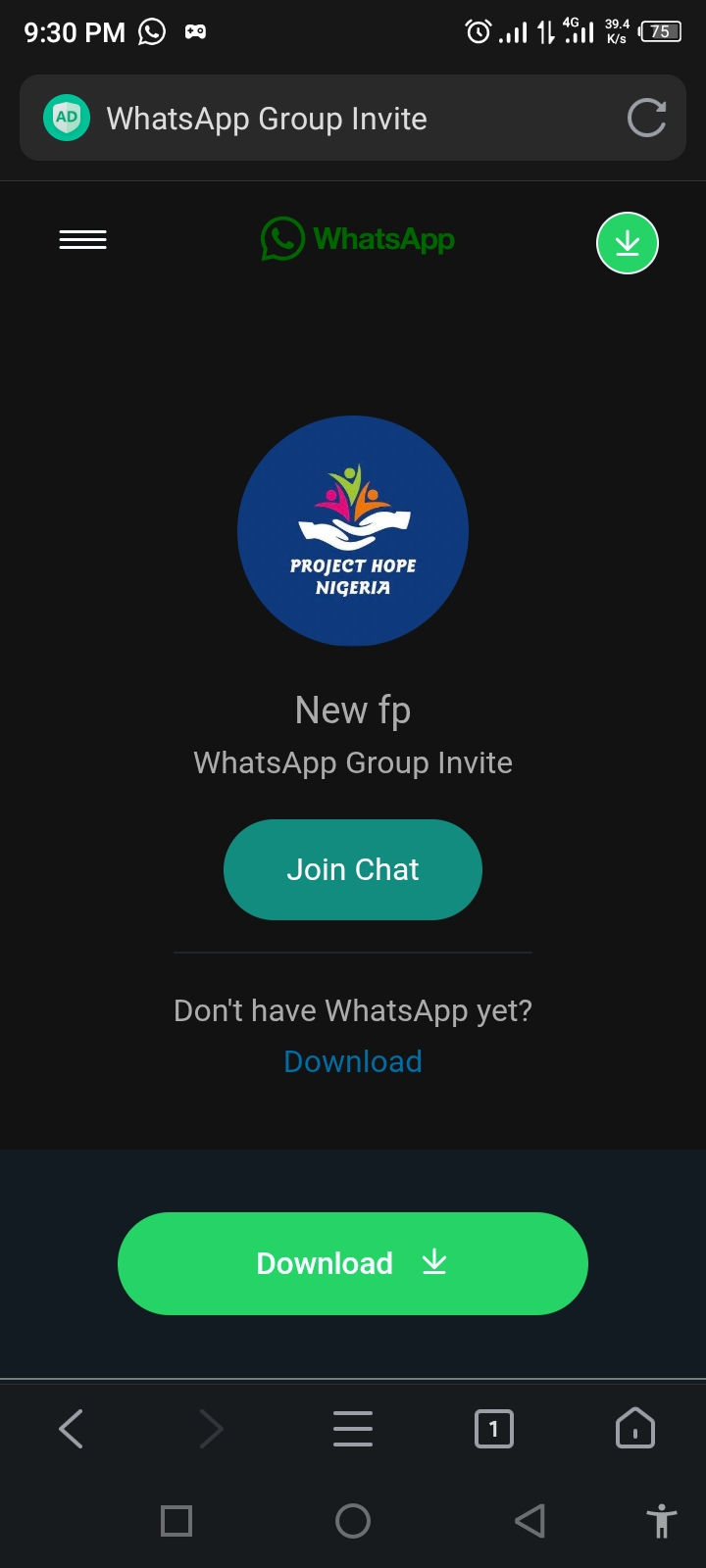Screen dimensions: 706x1568
Task: Go to the browser home page
Action: point(634,1429)
